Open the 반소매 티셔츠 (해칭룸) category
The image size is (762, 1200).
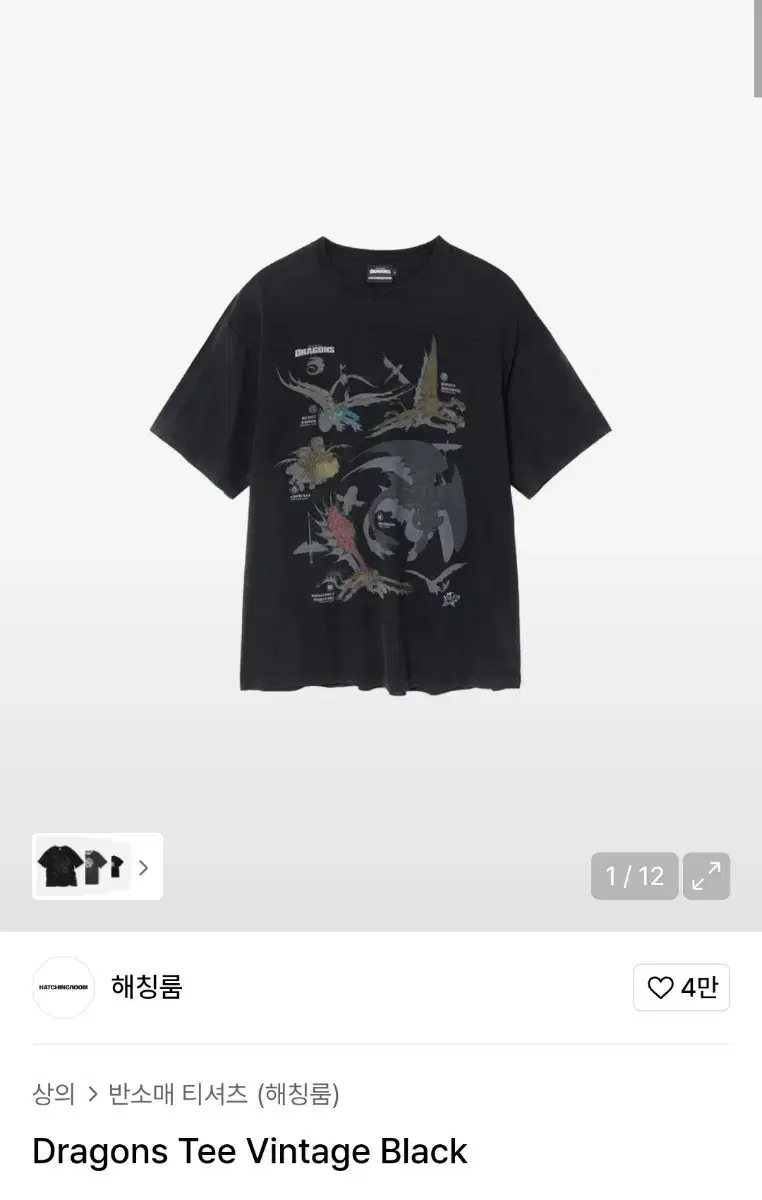pos(225,1094)
